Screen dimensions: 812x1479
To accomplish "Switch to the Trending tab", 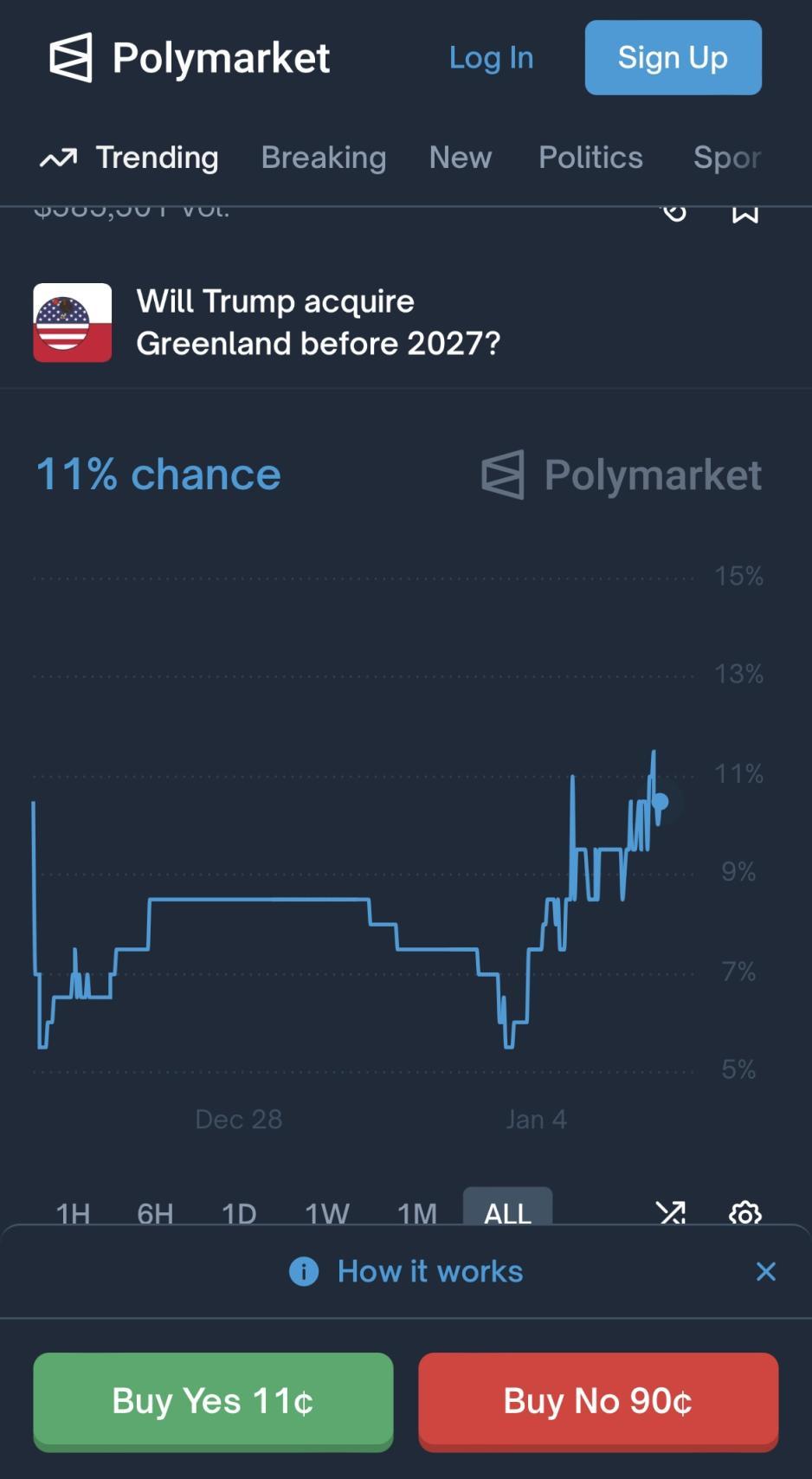I will coord(130,158).
